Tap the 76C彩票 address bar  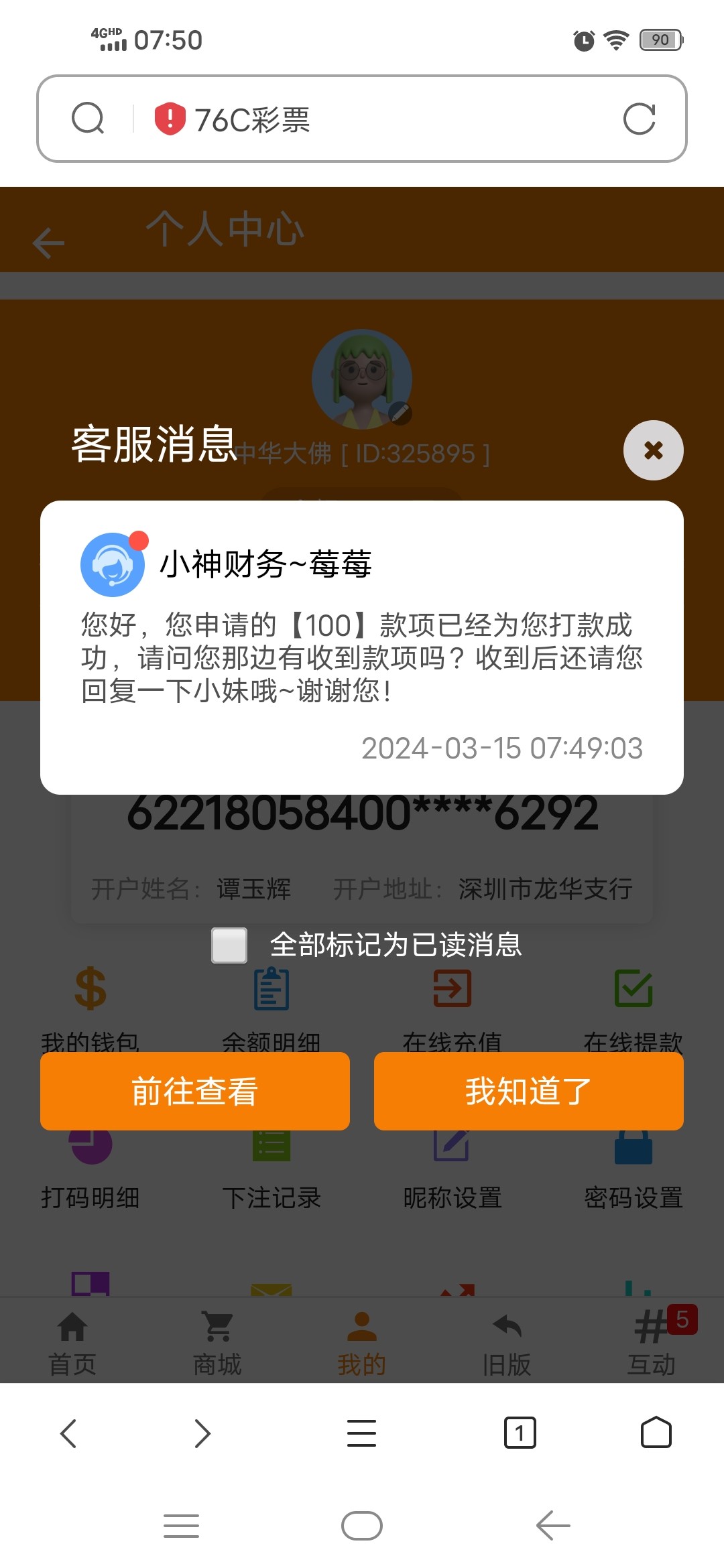click(x=375, y=119)
